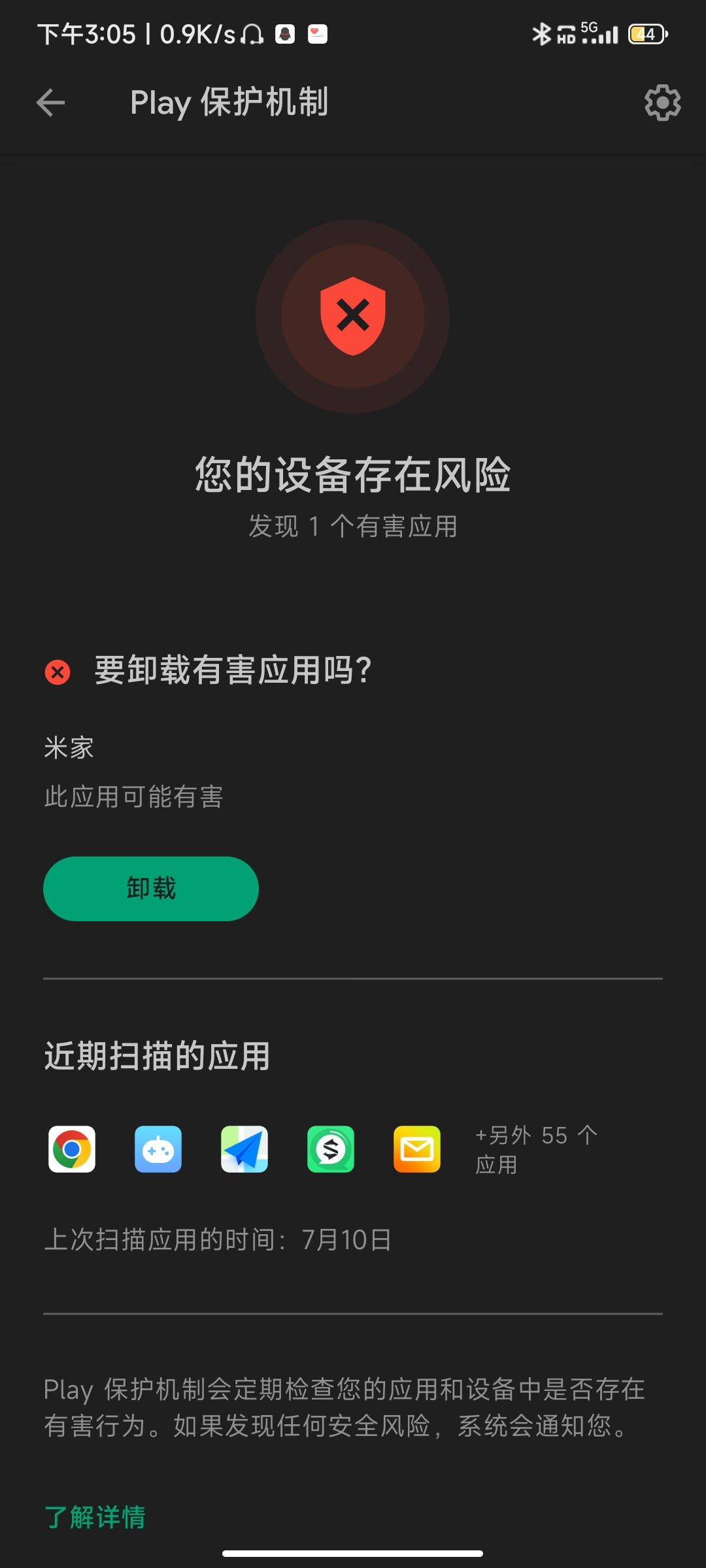Open Play Protect settings gear
Screen dimensions: 706x1568
[x=662, y=103]
